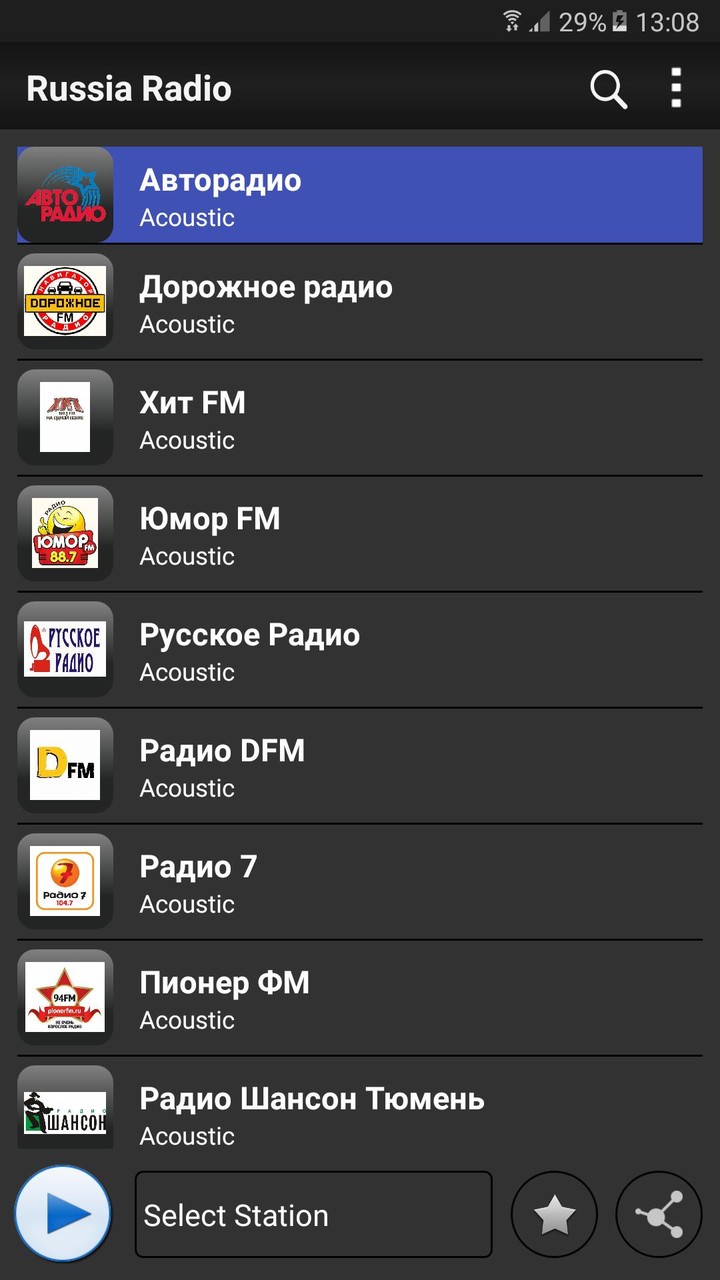
Task: Click the Пионер ФМ star logo
Action: [65, 997]
